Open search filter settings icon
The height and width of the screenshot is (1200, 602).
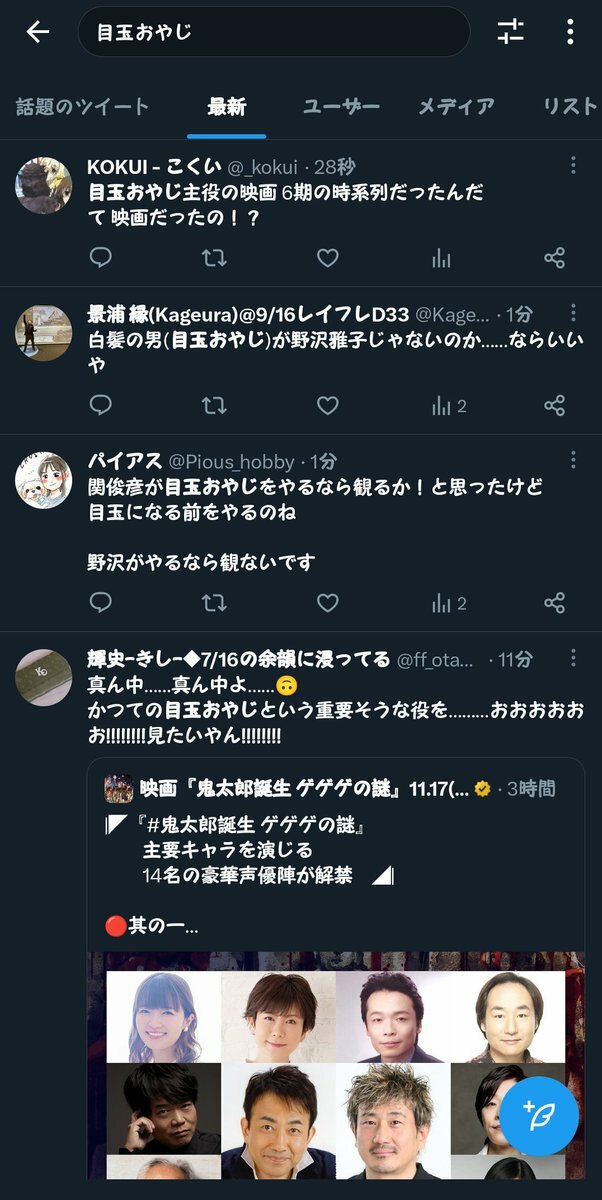coord(510,32)
